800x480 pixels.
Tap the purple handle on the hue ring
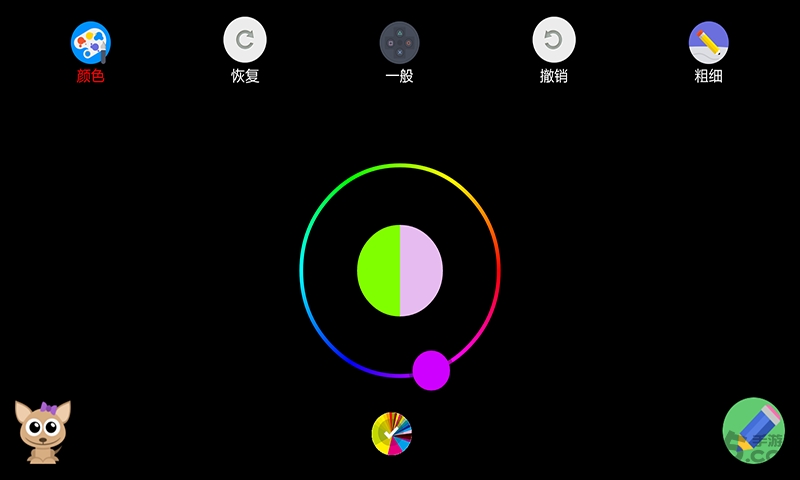(431, 370)
